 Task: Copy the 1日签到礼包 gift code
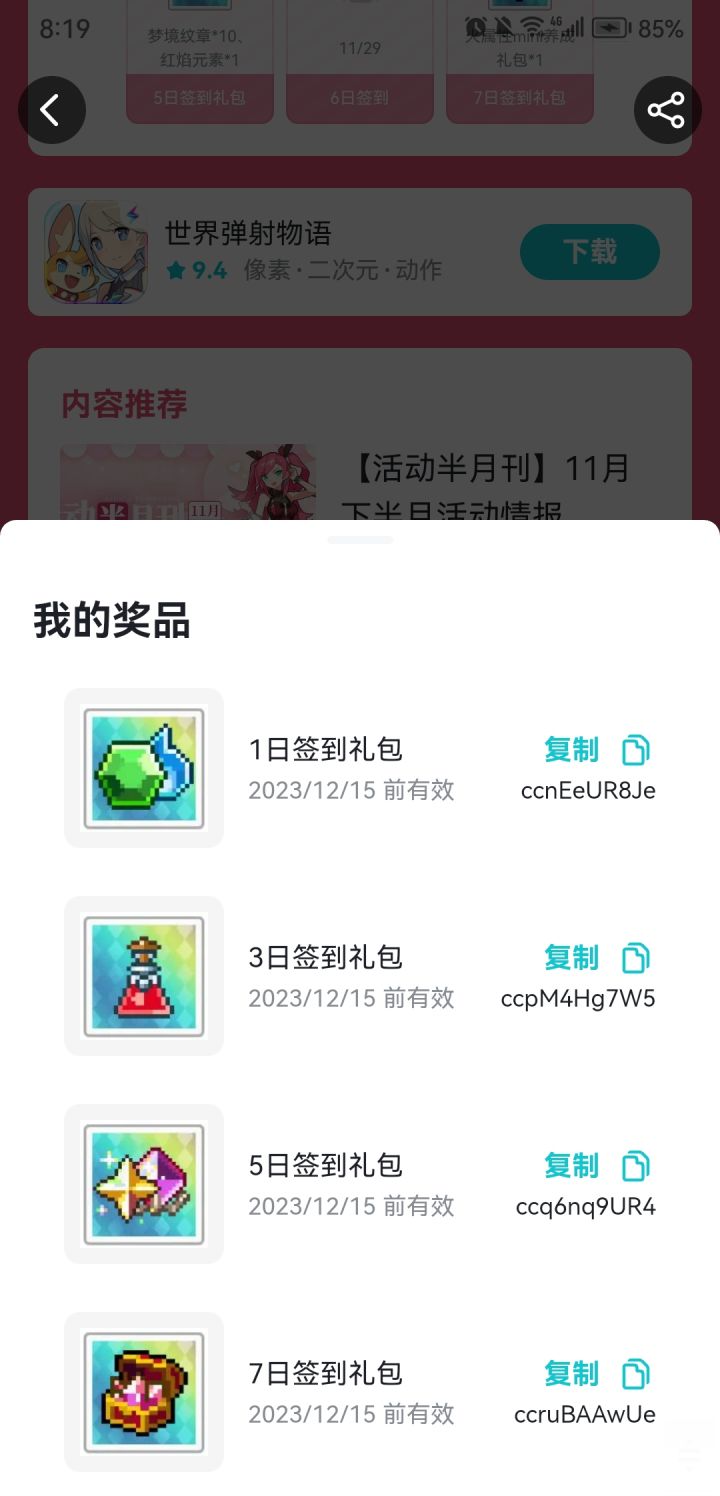pyautogui.click(x=597, y=750)
